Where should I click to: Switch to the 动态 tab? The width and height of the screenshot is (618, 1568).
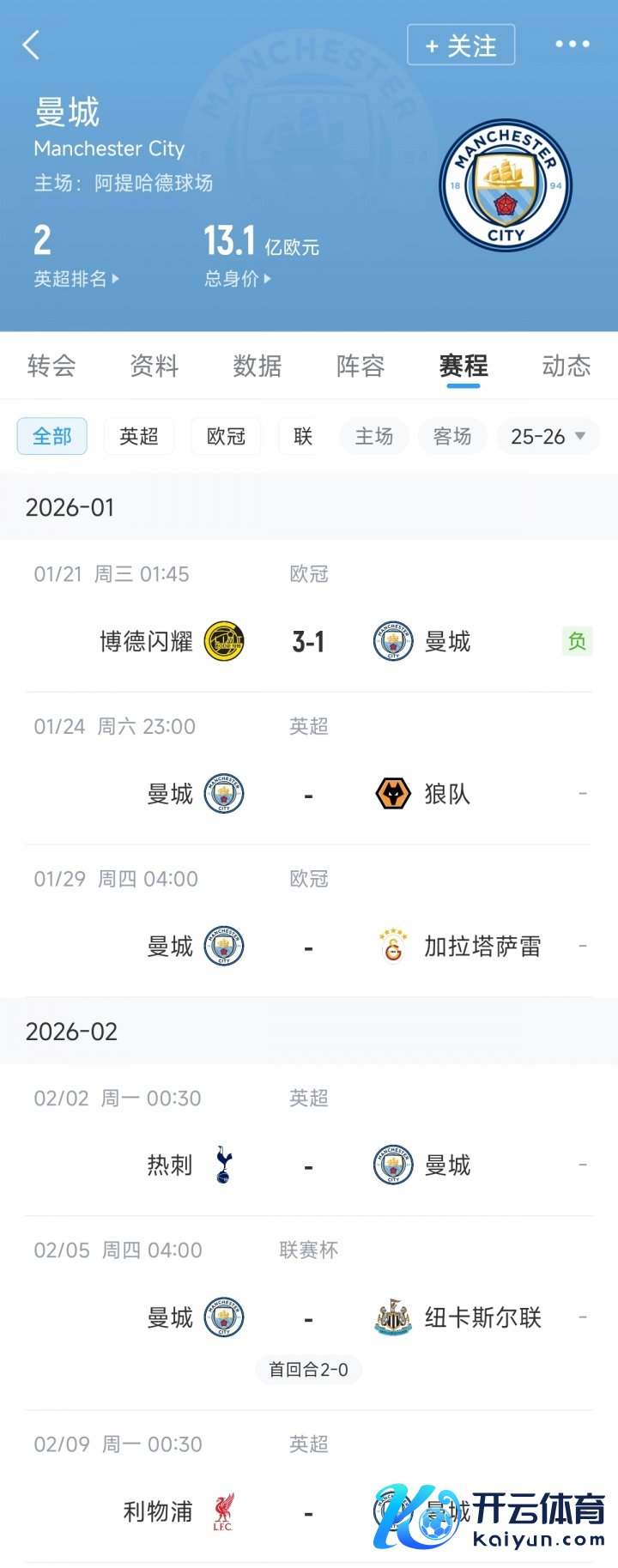[x=566, y=366]
